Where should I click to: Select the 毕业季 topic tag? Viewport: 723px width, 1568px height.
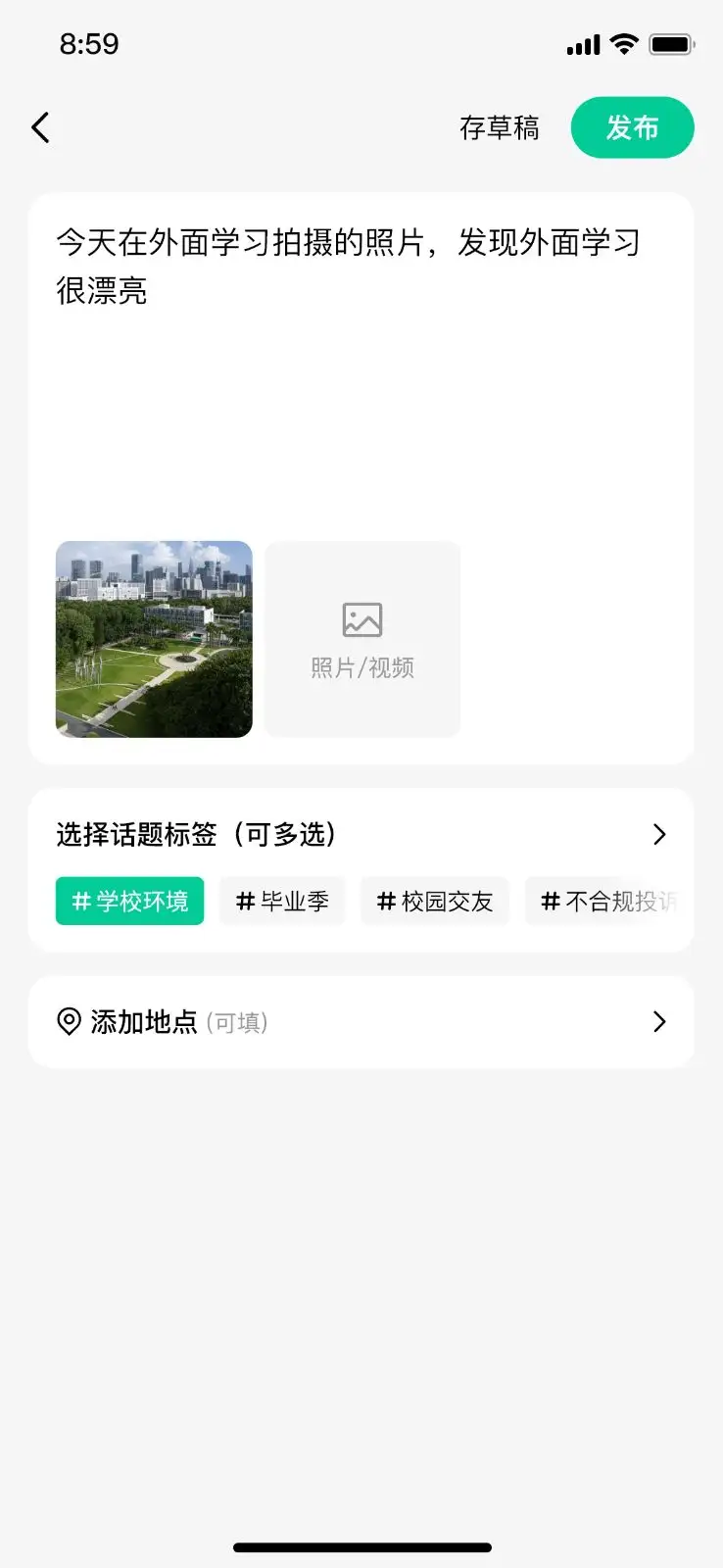[282, 901]
